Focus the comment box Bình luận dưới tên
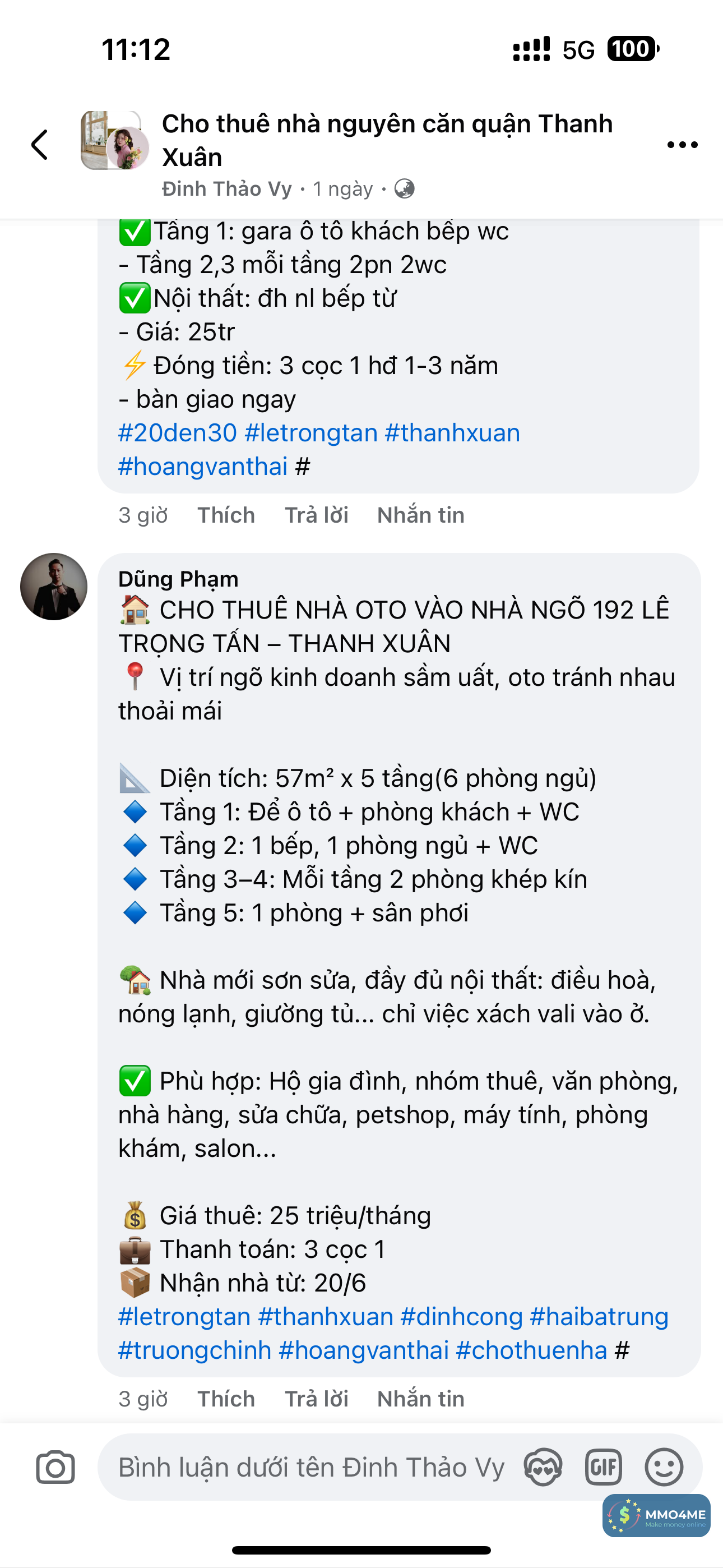Viewport: 723px width, 1568px height. coord(310,1468)
